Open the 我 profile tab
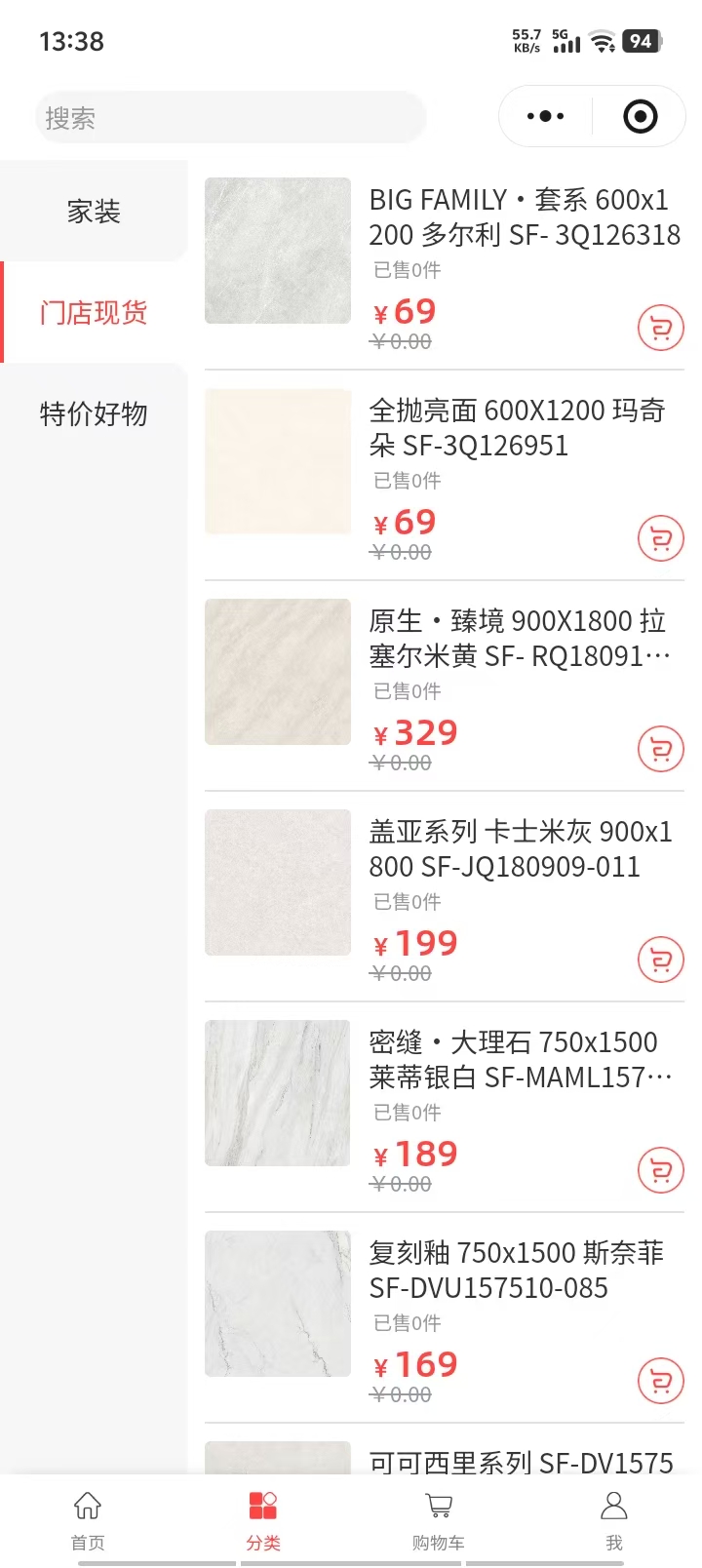Viewport: 702px width, 1568px height. pos(614,1519)
